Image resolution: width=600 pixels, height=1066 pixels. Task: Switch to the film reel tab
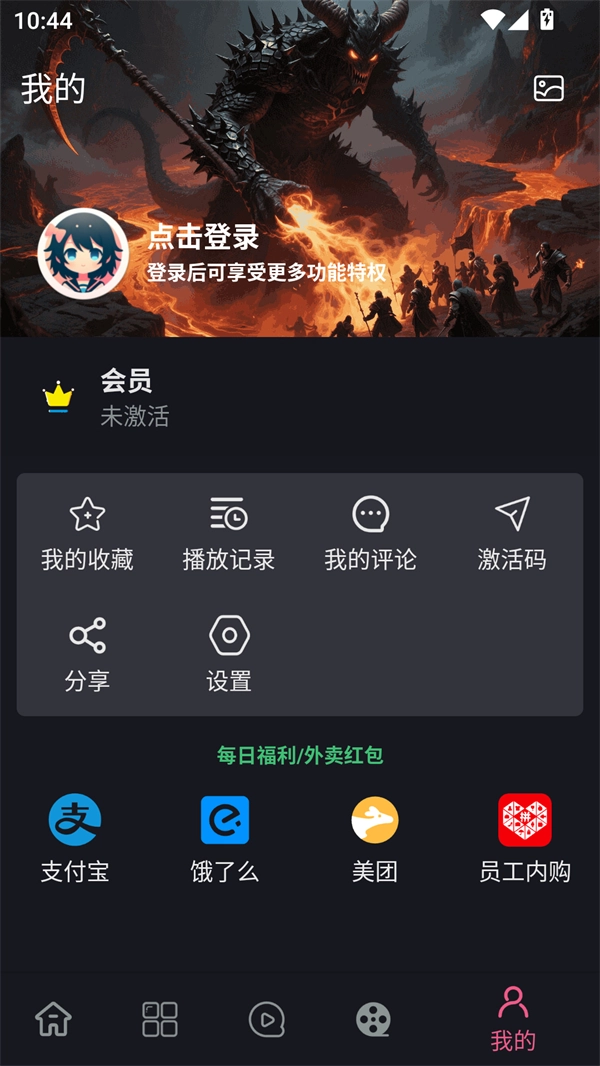point(373,1019)
